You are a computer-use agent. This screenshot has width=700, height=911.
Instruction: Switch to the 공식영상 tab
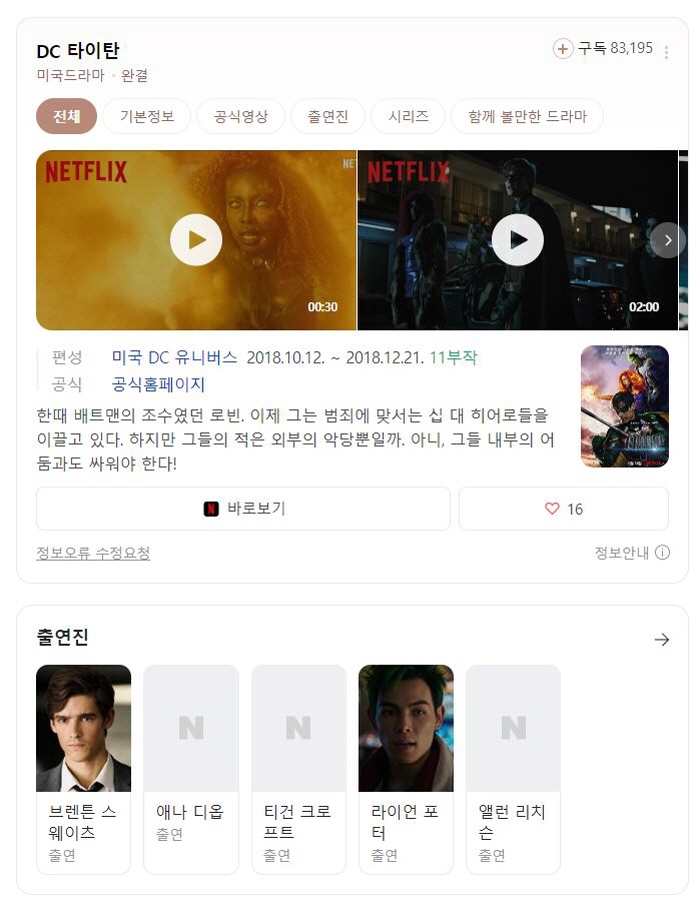[240, 116]
